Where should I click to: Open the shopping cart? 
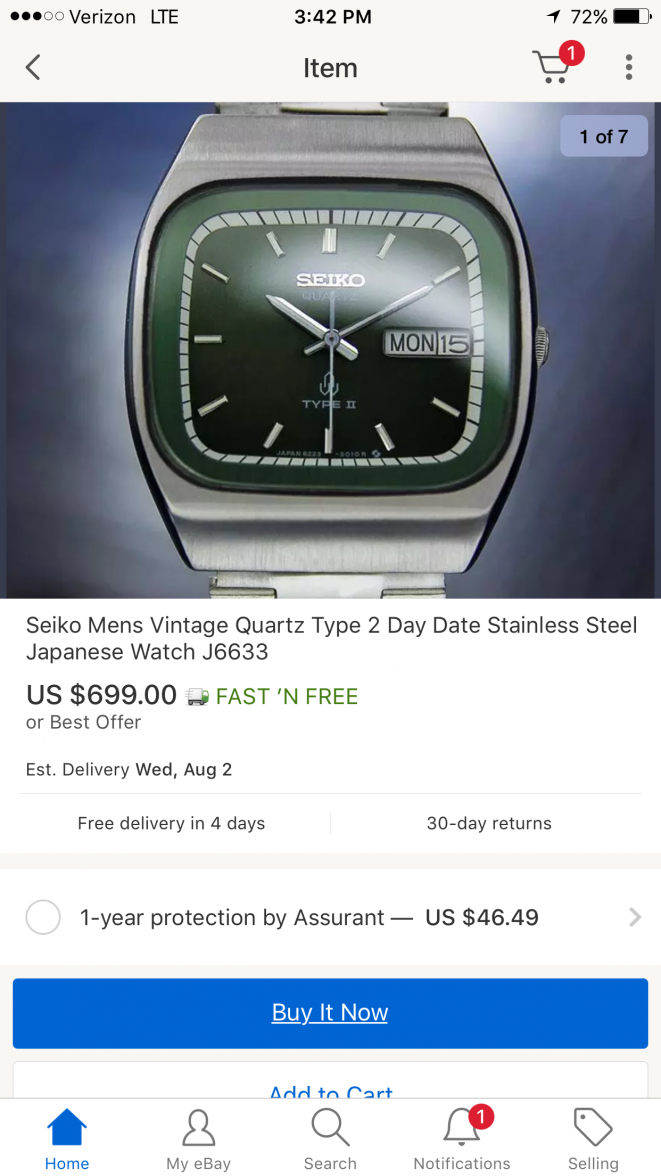(x=553, y=67)
